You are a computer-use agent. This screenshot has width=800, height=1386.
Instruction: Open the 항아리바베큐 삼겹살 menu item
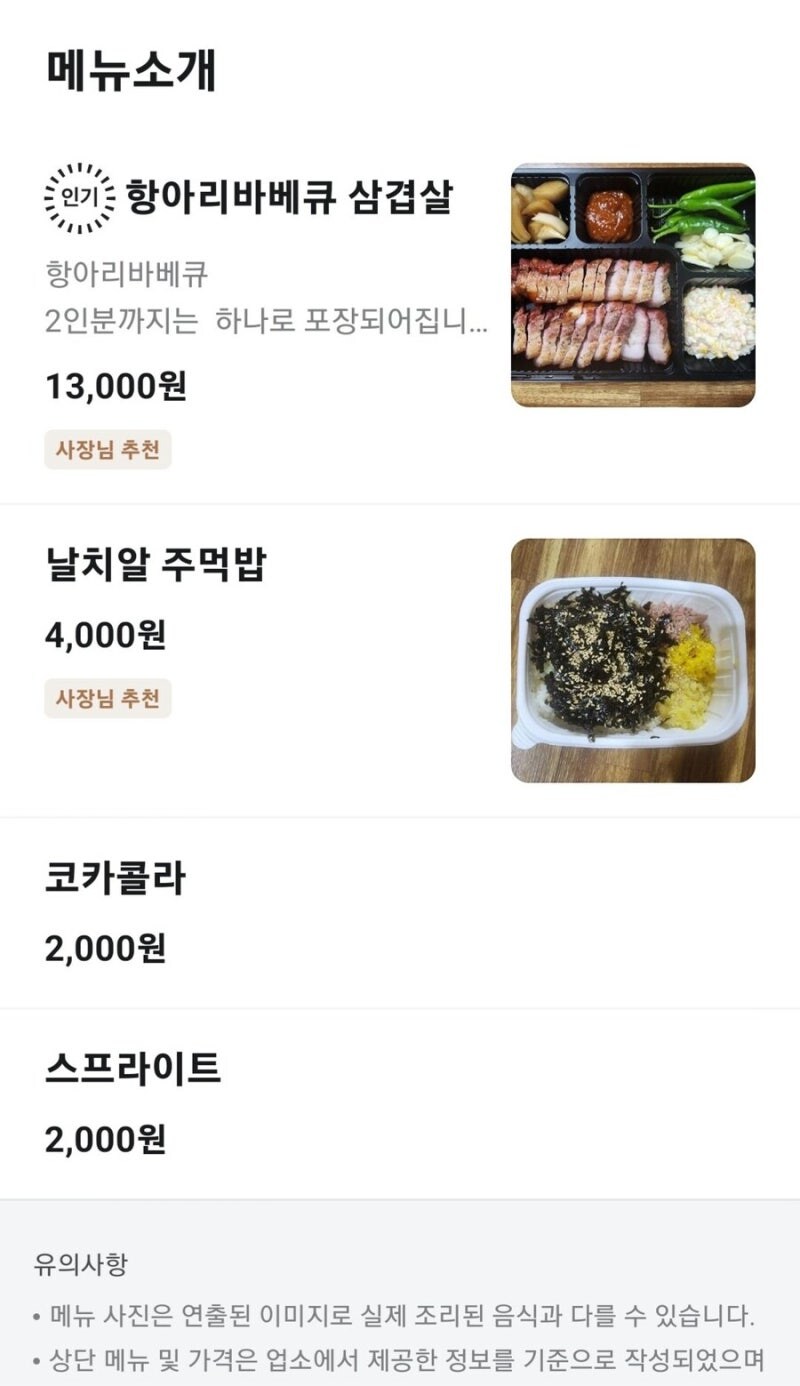click(x=288, y=198)
